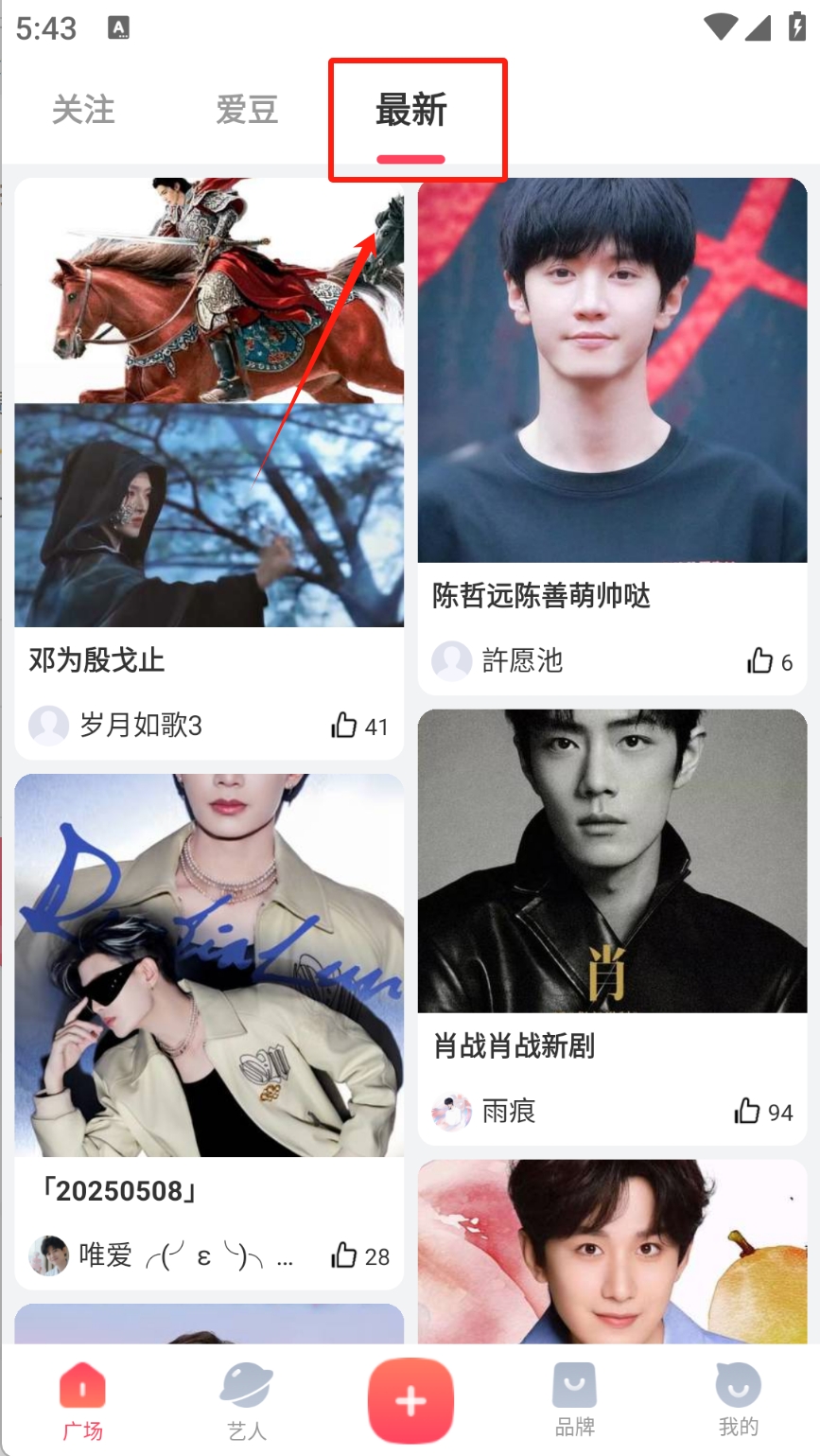Viewport: 820px width, 1456px height.
Task: Like the post by 許愿池
Action: point(759,660)
